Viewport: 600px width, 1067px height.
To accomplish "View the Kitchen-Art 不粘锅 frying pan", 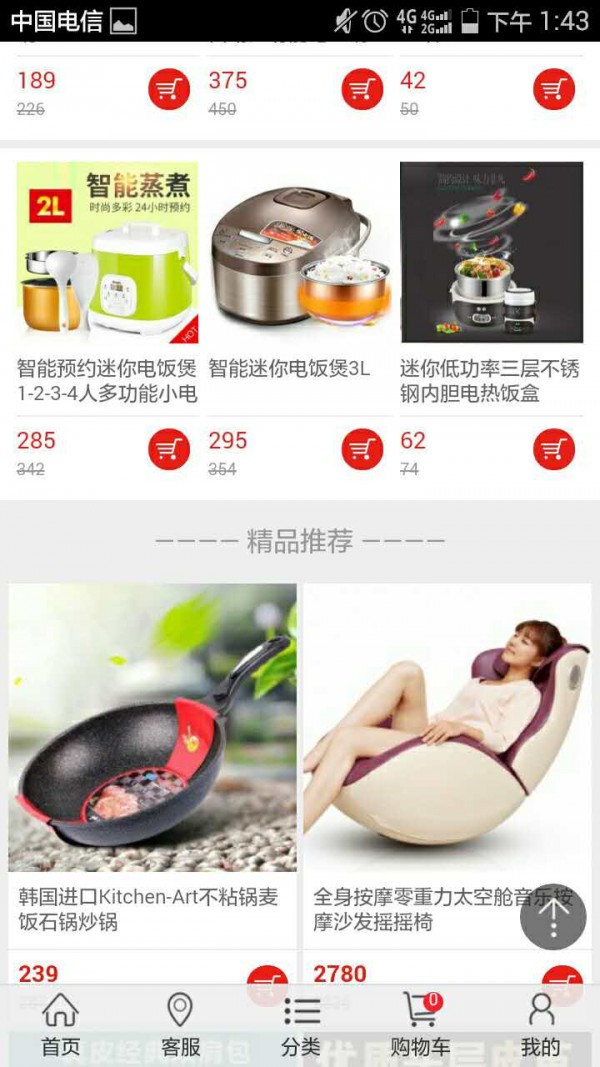I will [x=153, y=728].
